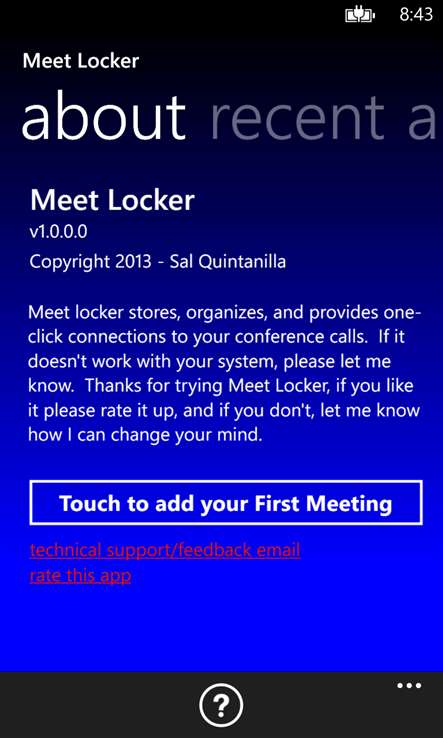Viewport: 443px width, 738px height.
Task: Open the technical support/feedback email link
Action: tap(165, 550)
